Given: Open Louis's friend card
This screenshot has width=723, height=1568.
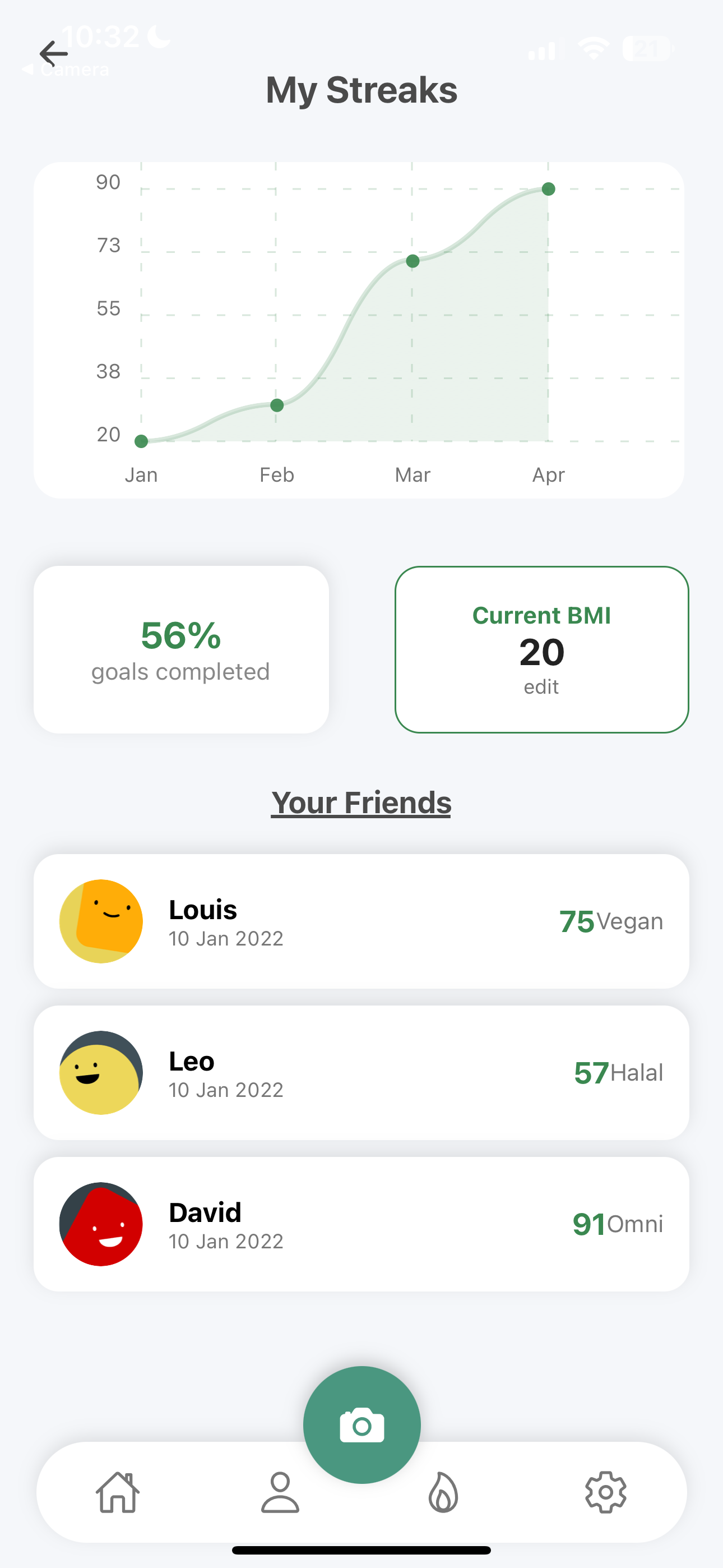Looking at the screenshot, I should (361, 921).
